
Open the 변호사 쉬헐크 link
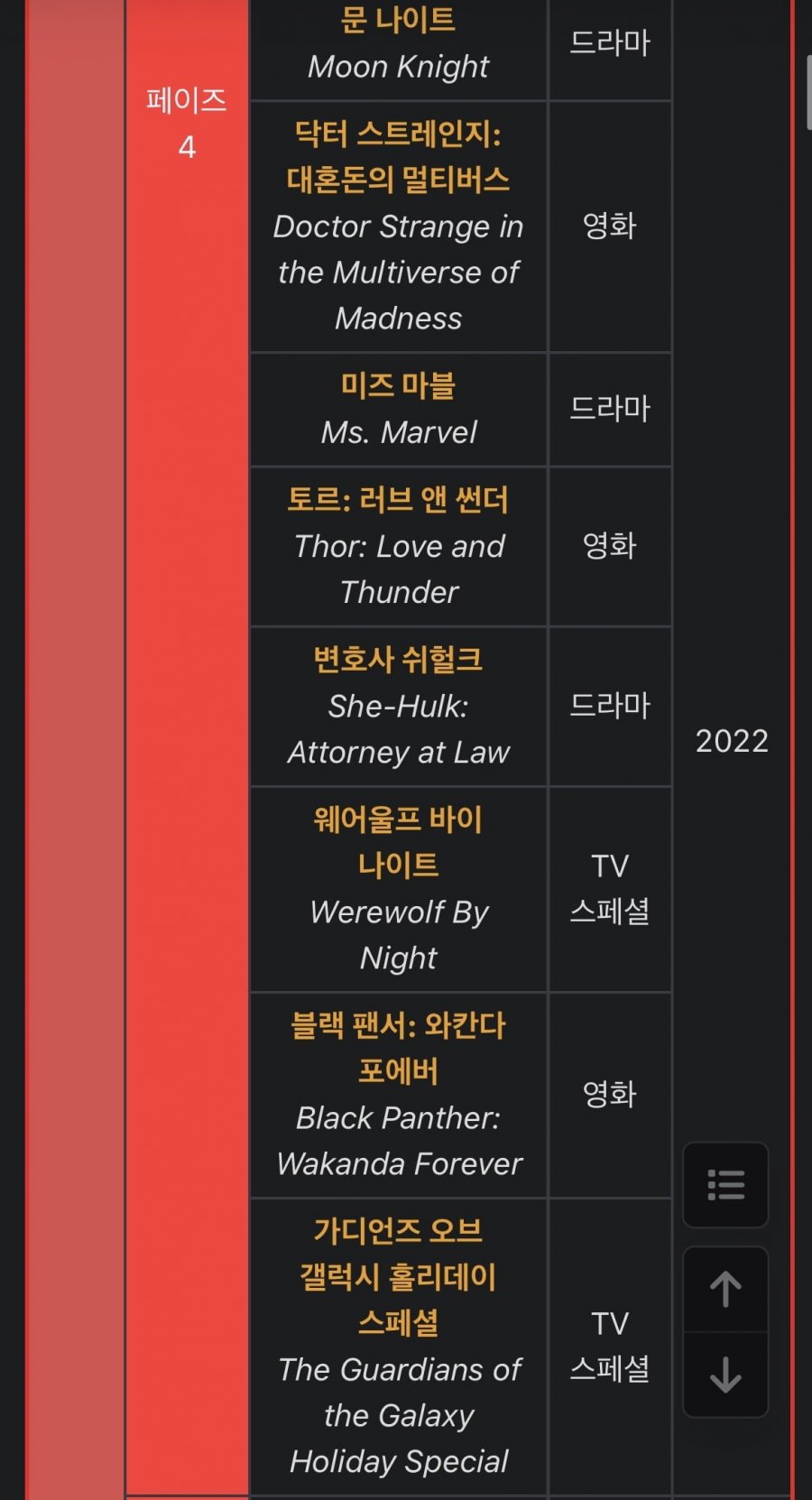[398, 660]
